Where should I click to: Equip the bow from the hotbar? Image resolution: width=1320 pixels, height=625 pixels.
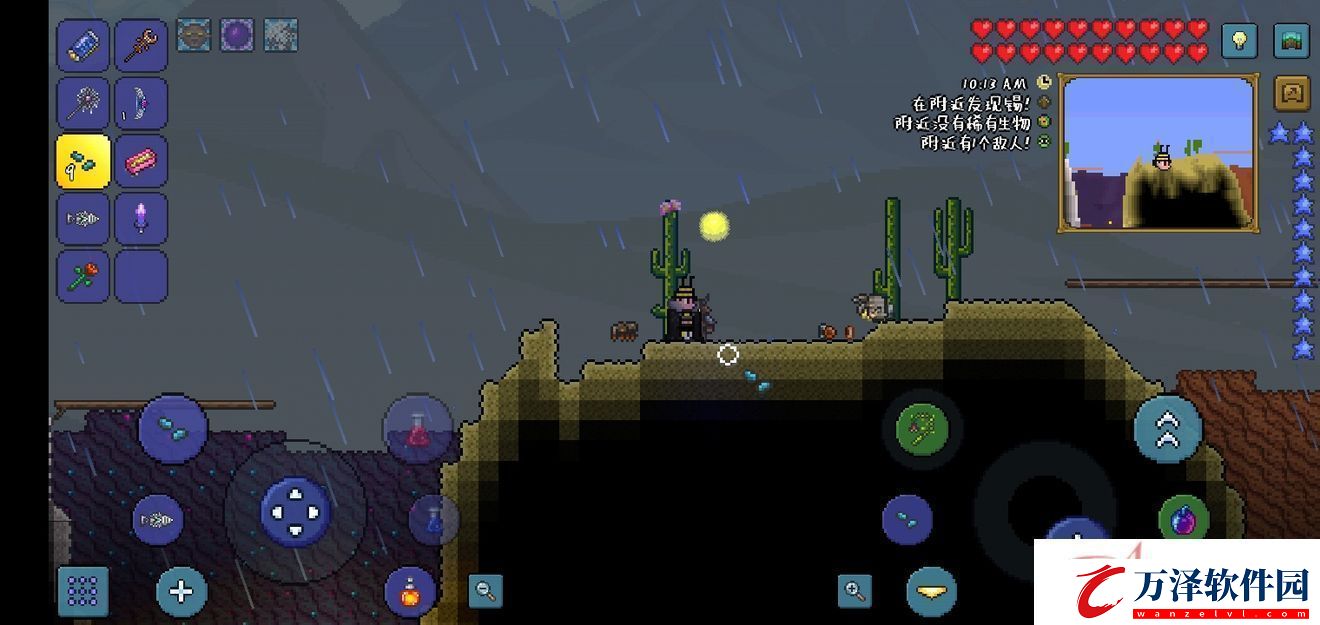point(141,104)
